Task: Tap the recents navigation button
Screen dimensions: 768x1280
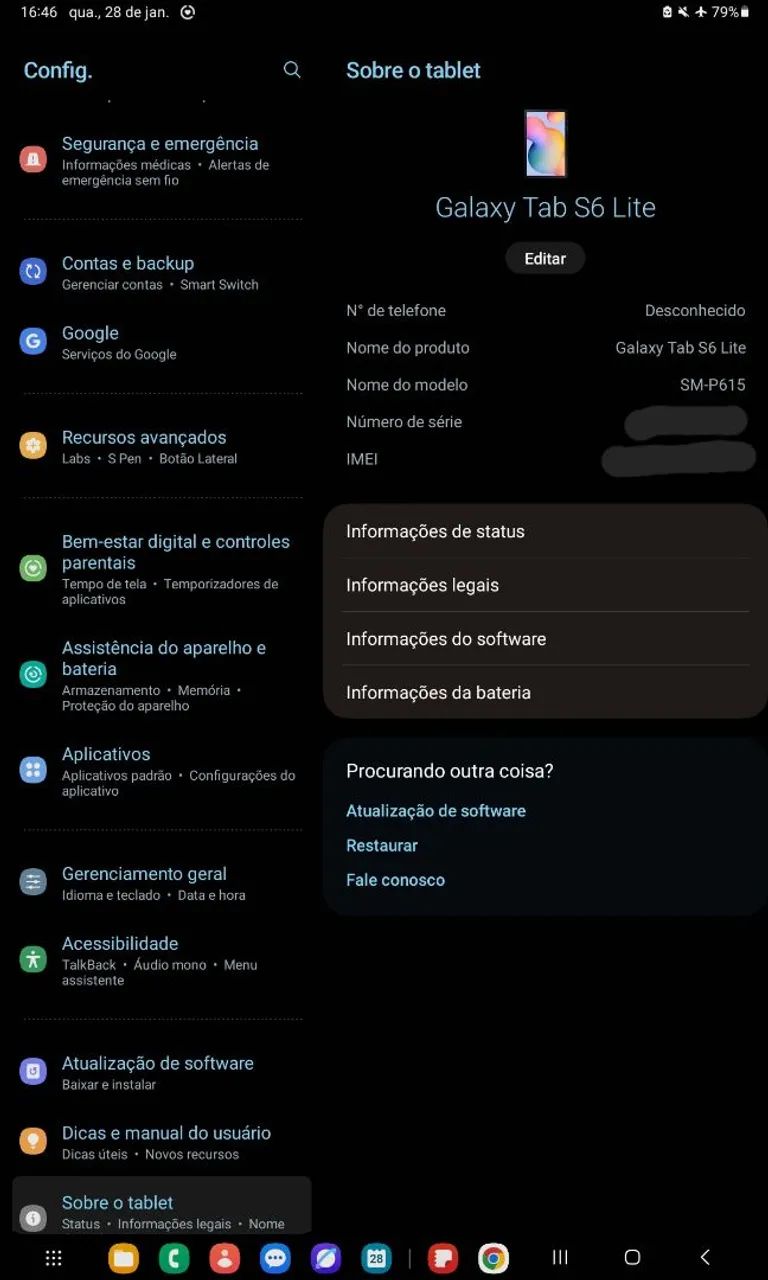Action: tap(559, 1257)
